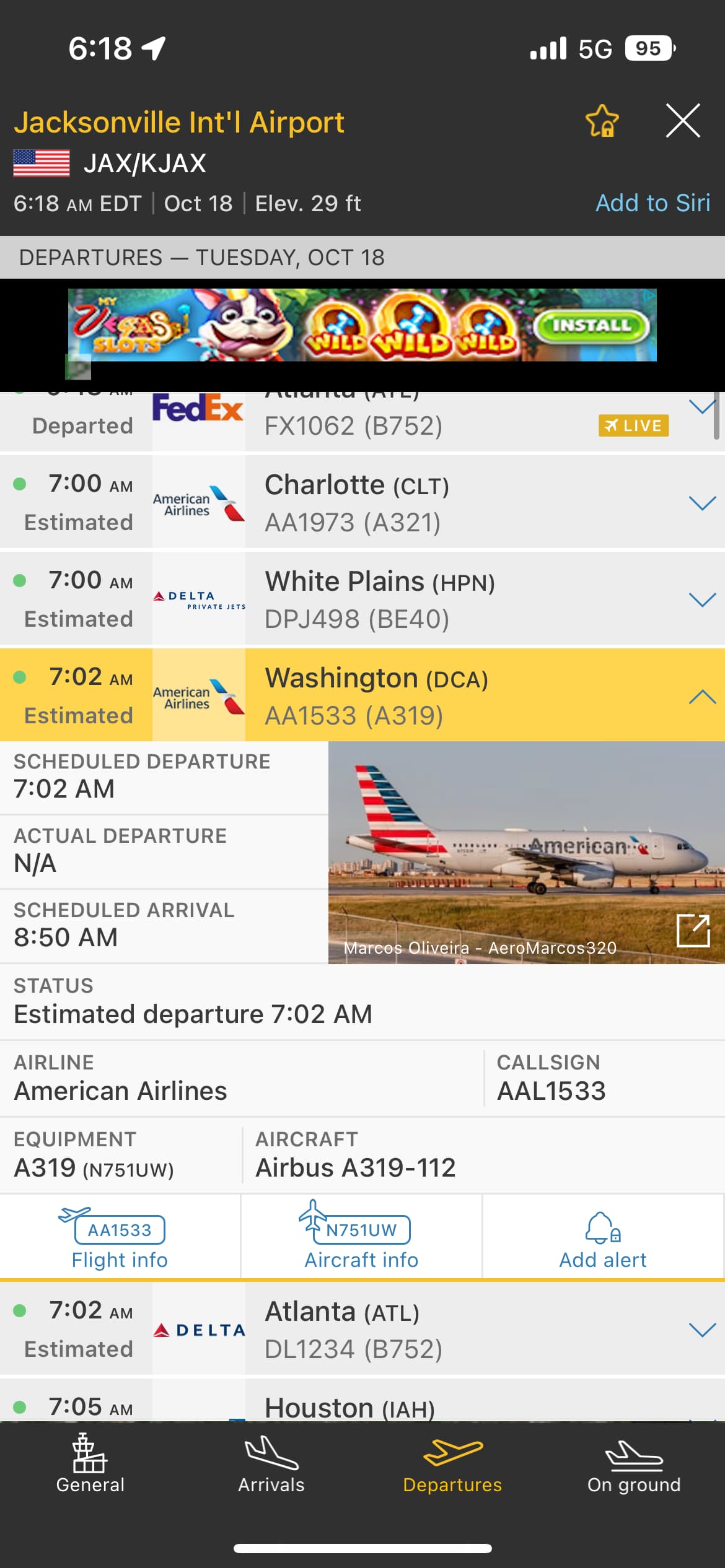Install the Vegas Slots ad app

591,326
